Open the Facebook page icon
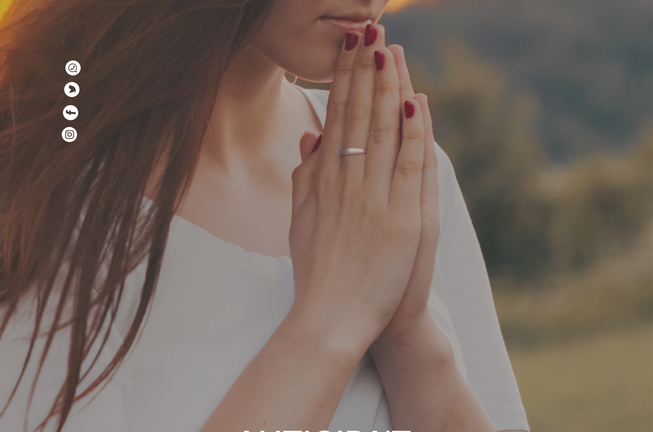653x432 pixels. [x=71, y=112]
